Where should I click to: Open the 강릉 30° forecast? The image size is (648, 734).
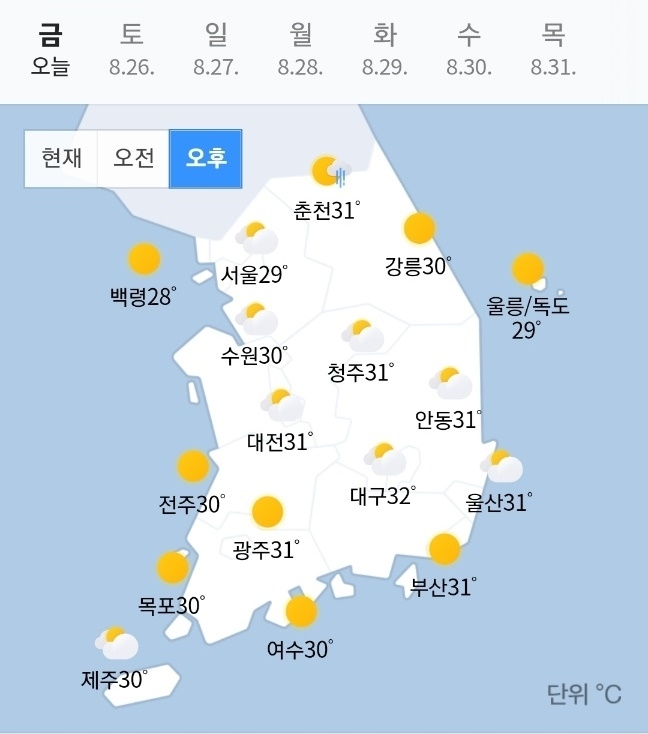coord(418,247)
